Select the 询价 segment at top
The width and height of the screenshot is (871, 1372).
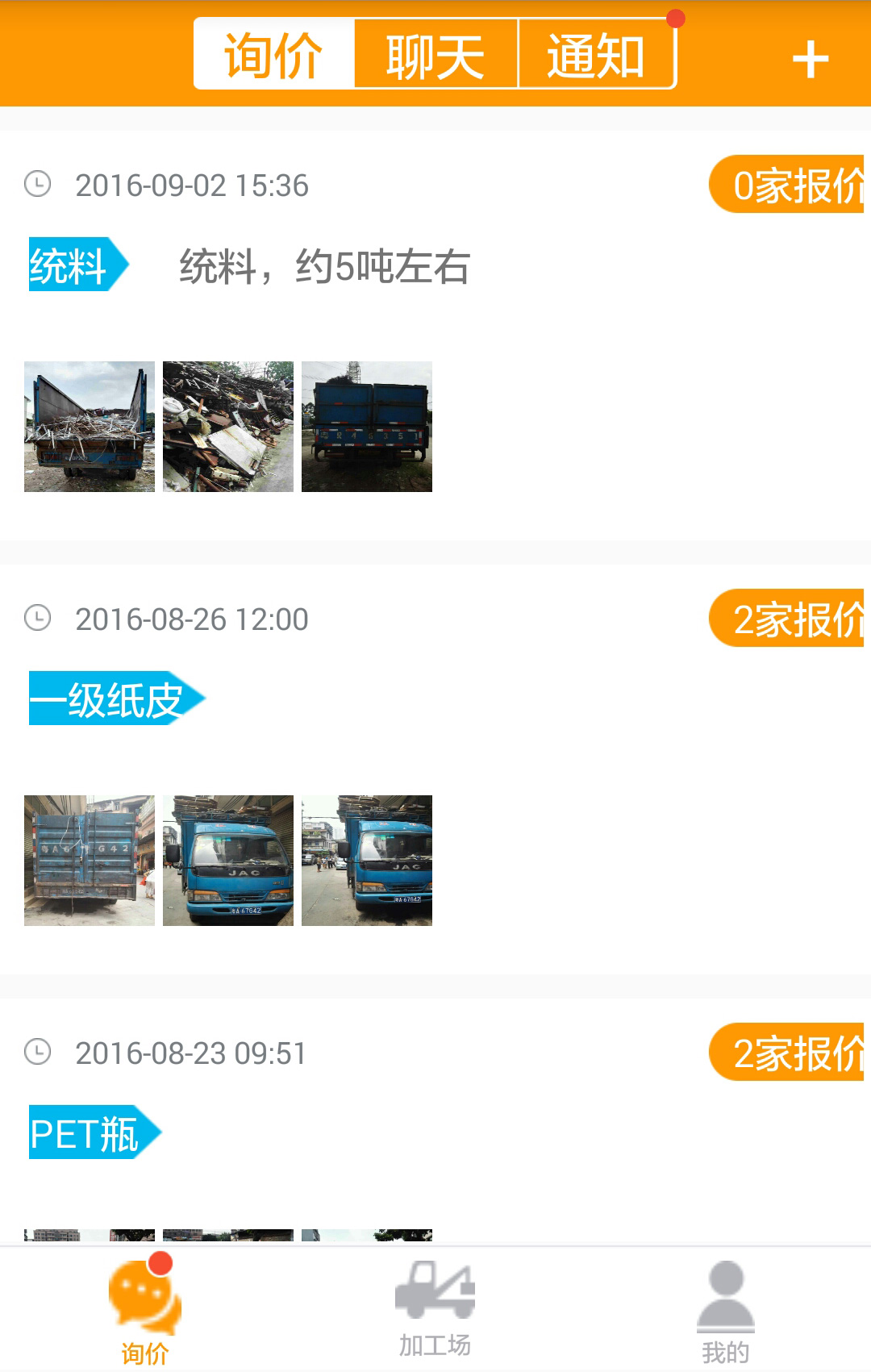pos(274,55)
